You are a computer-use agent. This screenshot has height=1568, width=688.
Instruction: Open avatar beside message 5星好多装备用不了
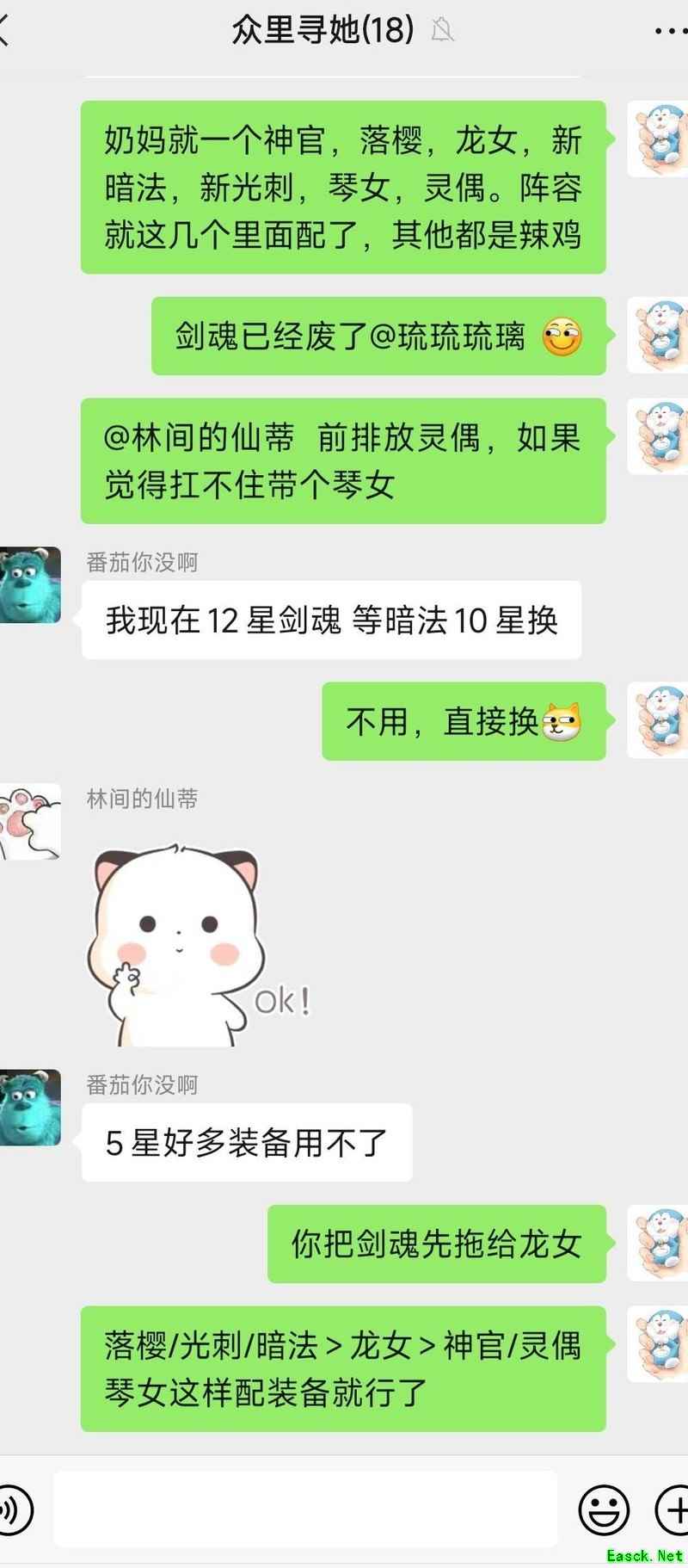click(x=29, y=1107)
